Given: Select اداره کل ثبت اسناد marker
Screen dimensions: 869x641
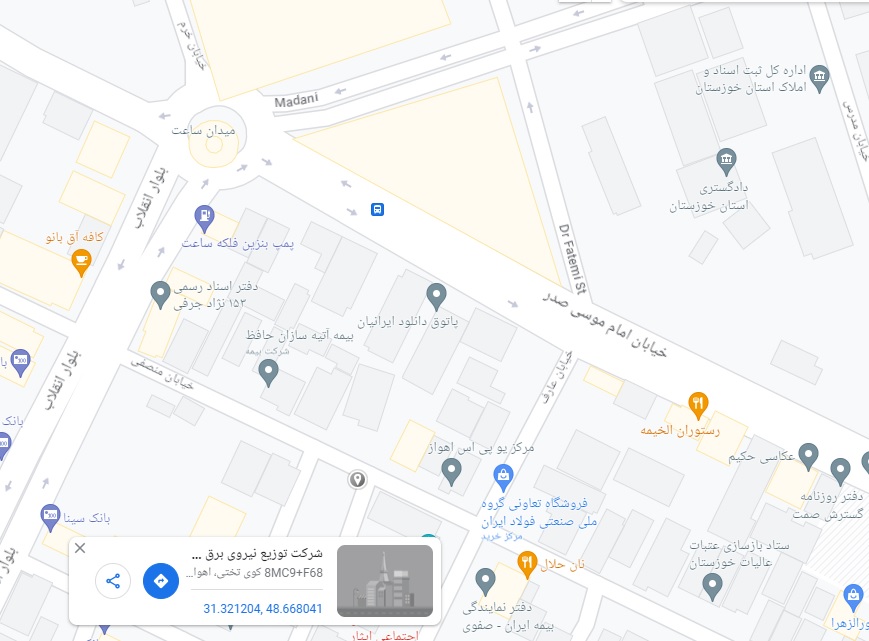Looking at the screenshot, I should (x=820, y=78).
